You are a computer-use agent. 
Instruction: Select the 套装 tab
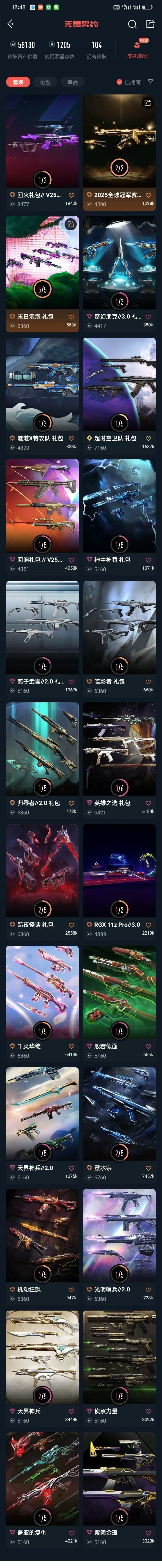(18, 82)
